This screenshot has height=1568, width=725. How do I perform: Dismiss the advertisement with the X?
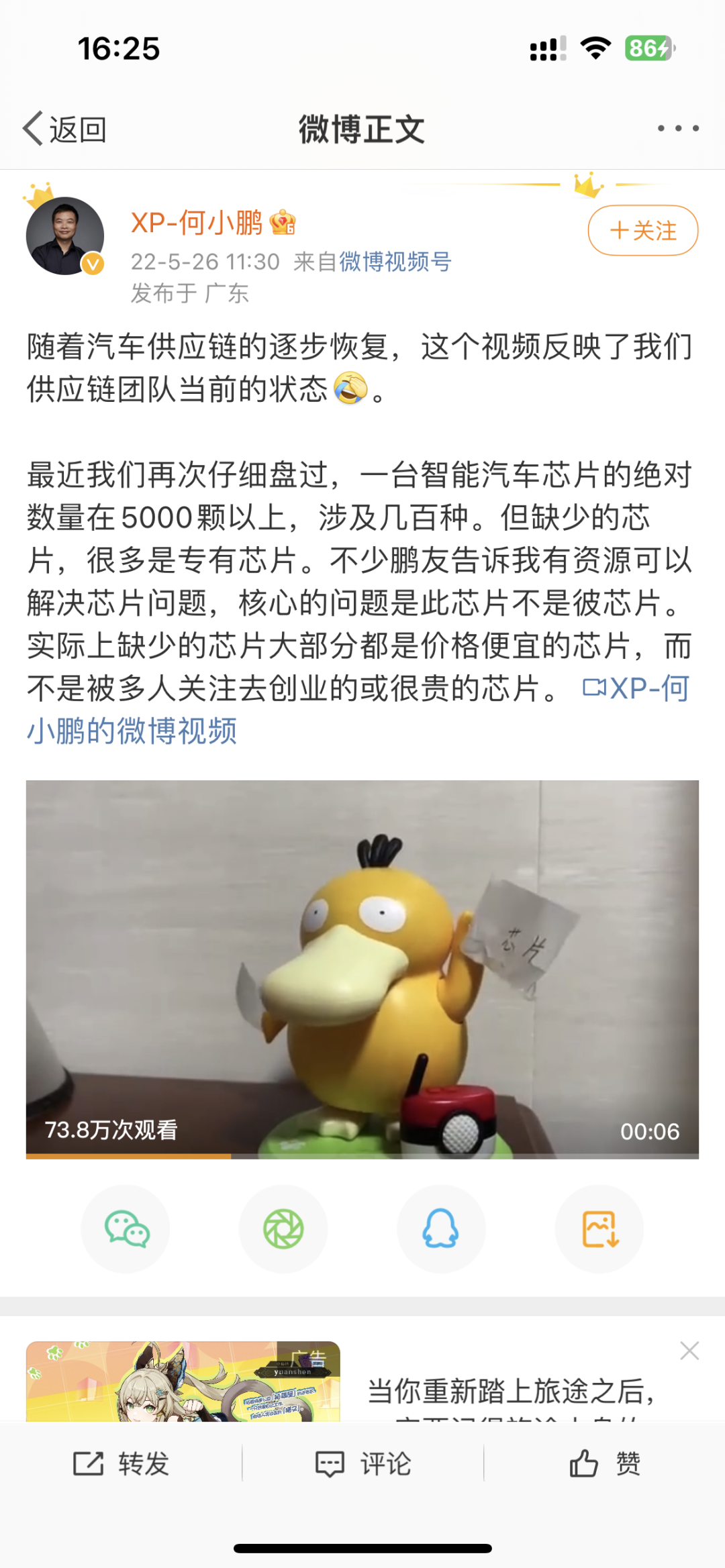[689, 1351]
